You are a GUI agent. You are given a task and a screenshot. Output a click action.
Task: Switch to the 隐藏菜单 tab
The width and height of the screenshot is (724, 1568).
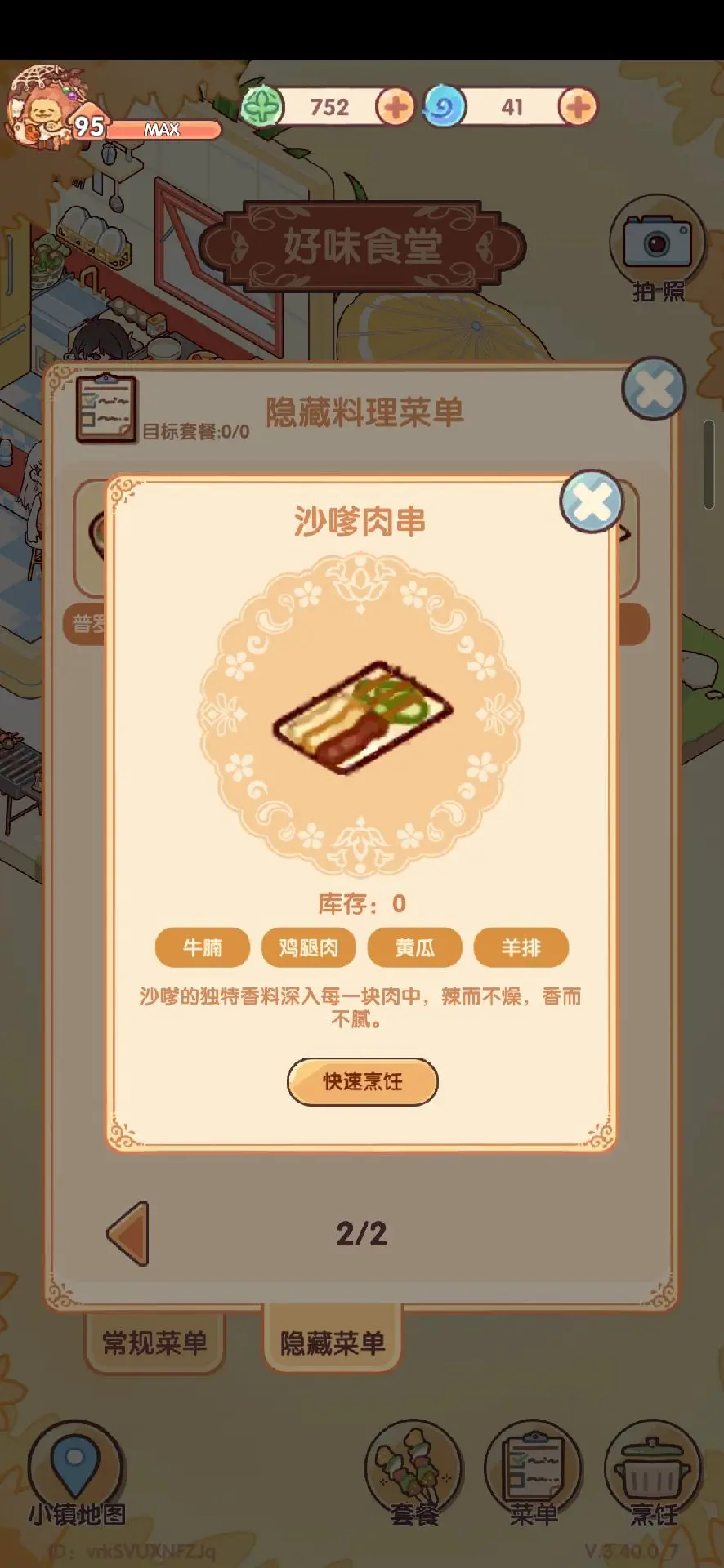pos(333,1342)
